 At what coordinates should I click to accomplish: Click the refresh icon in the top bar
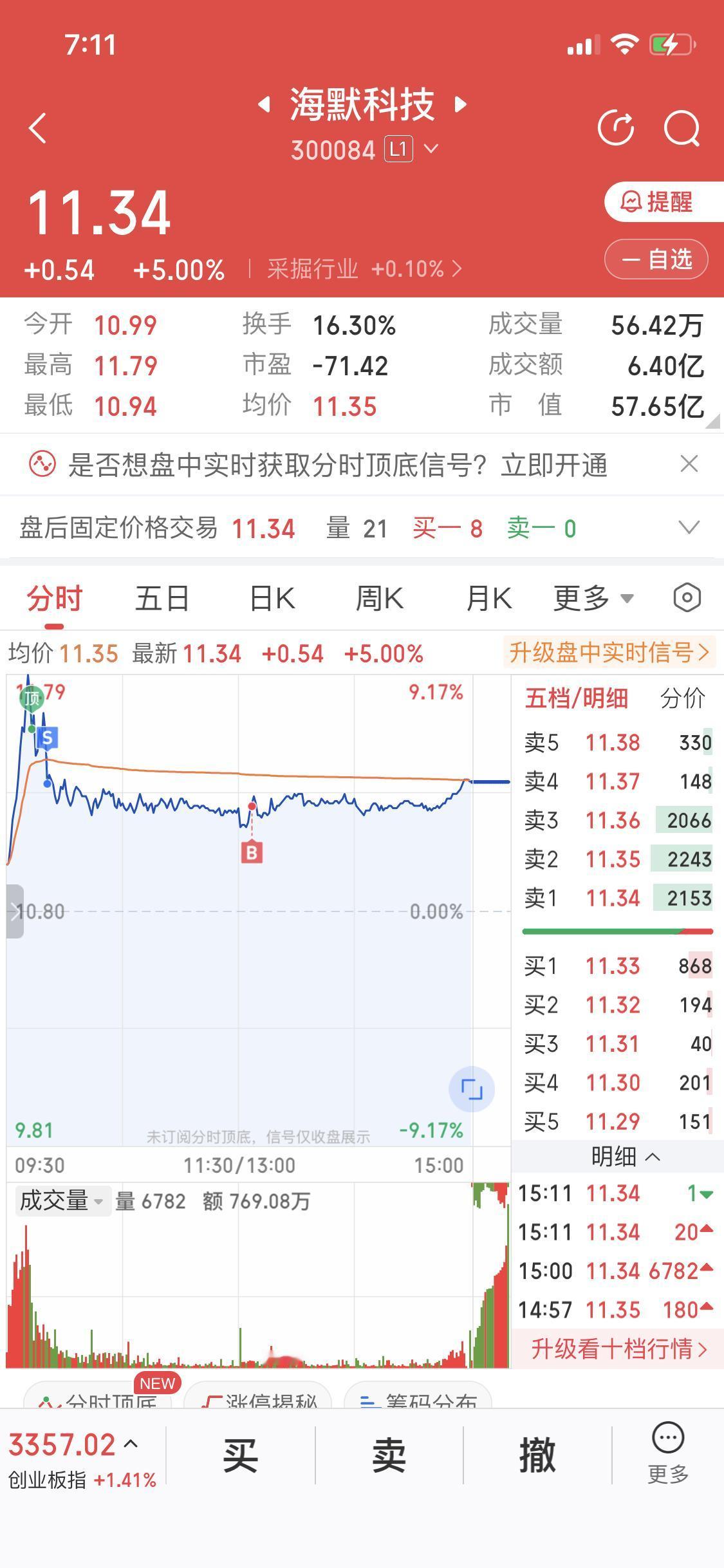tap(617, 127)
